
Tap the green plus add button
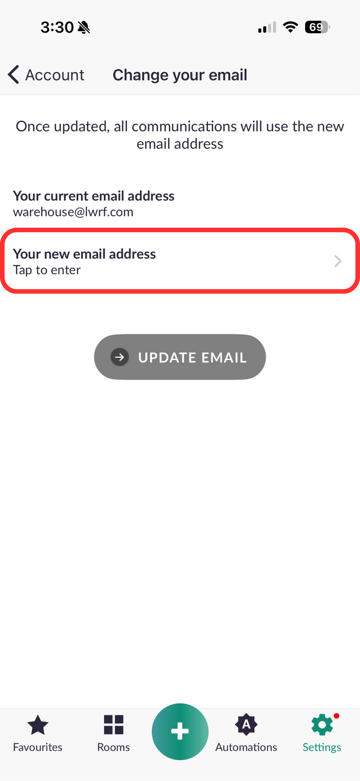point(180,732)
